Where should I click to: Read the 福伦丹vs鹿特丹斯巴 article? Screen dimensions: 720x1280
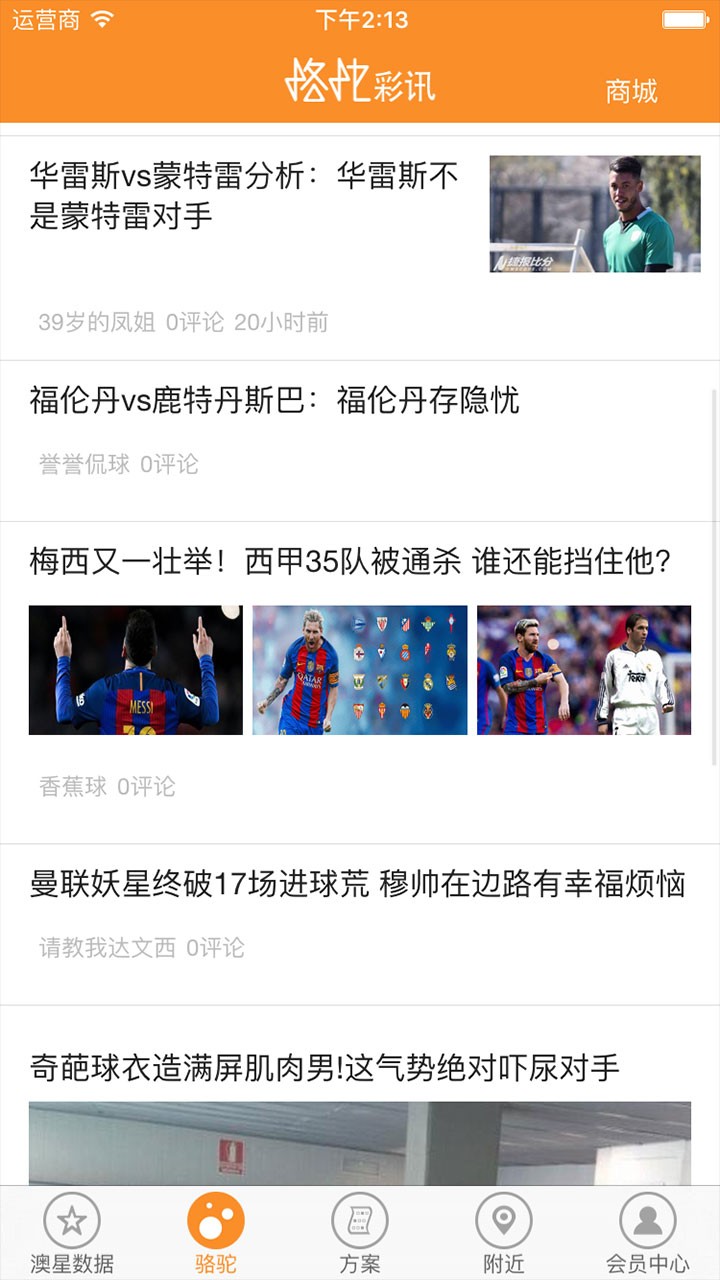tap(275, 401)
